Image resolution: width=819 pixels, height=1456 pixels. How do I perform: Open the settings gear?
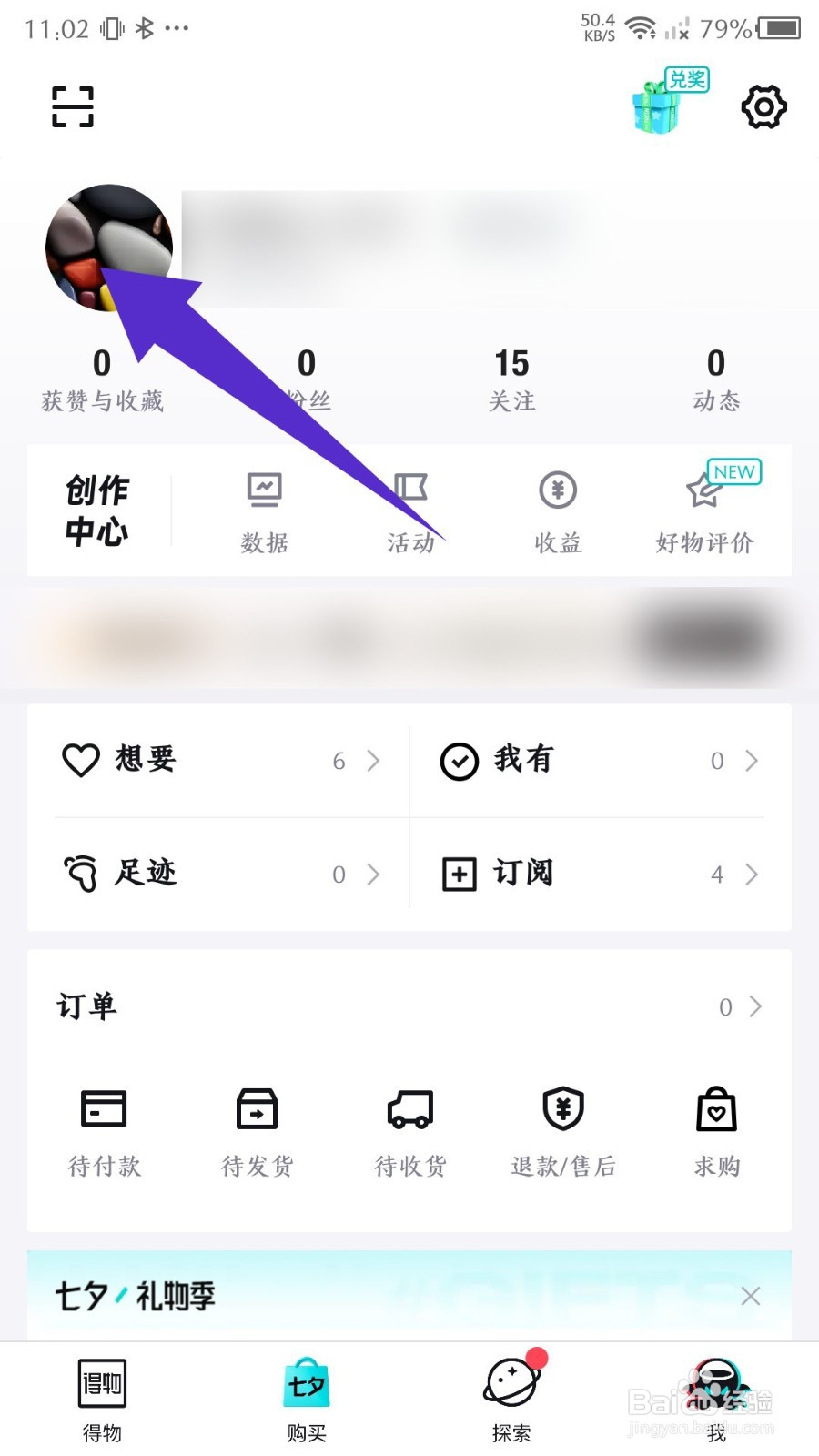coord(763,107)
